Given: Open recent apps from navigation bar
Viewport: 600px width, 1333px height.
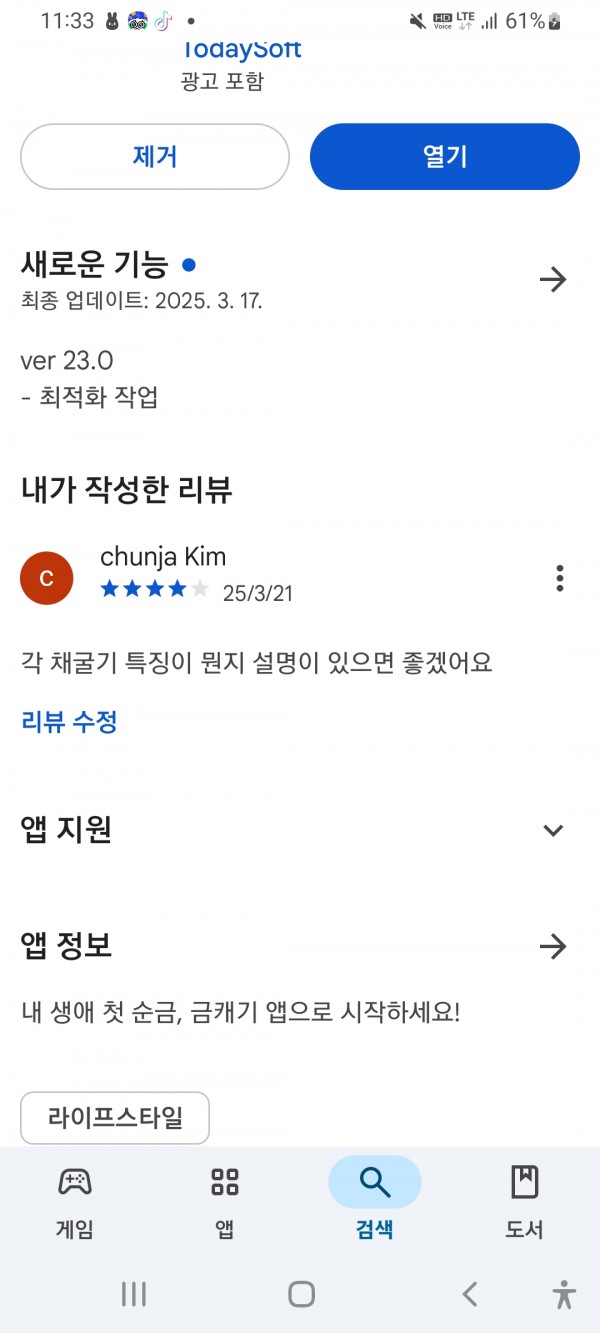Looking at the screenshot, I should click(133, 1294).
